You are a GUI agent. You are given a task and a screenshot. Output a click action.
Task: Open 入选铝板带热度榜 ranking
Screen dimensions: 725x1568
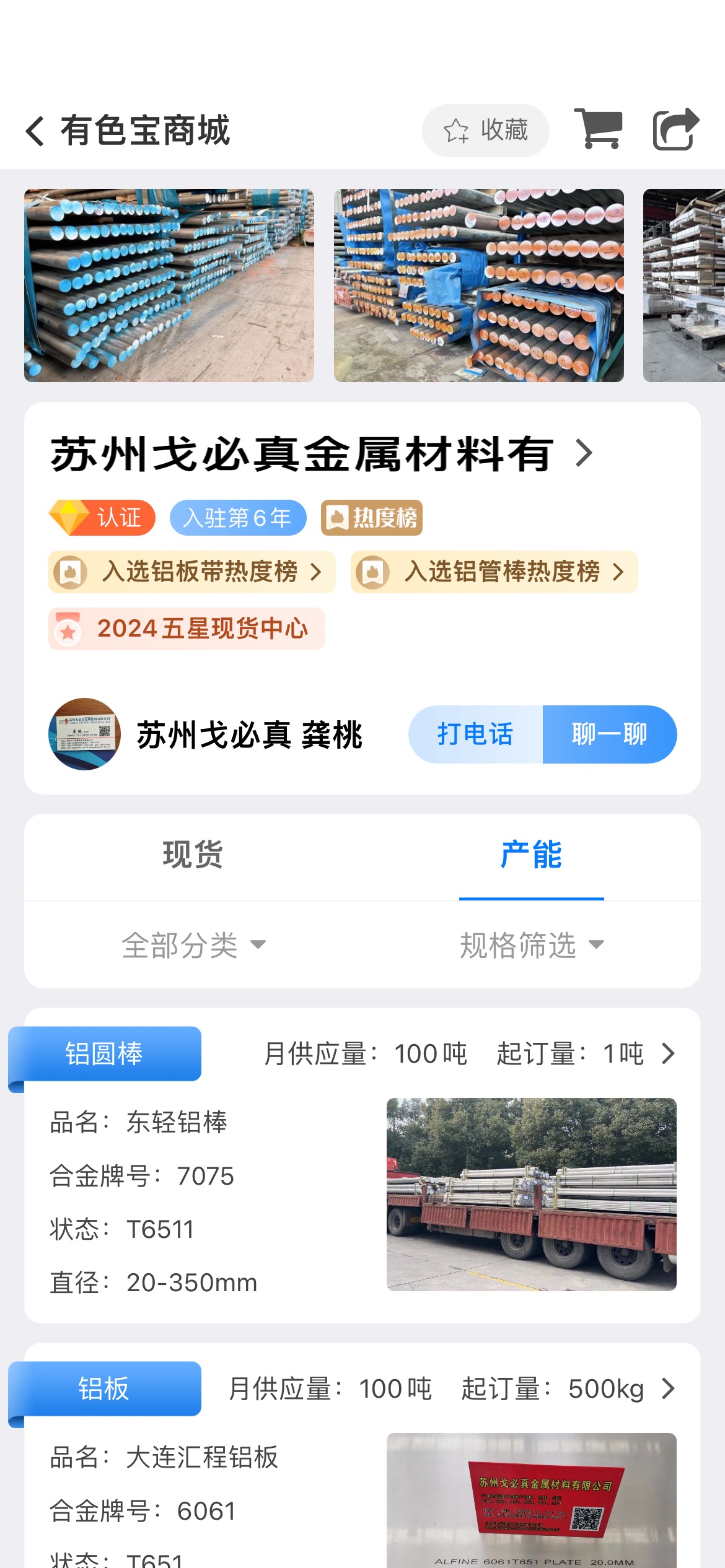tap(192, 572)
